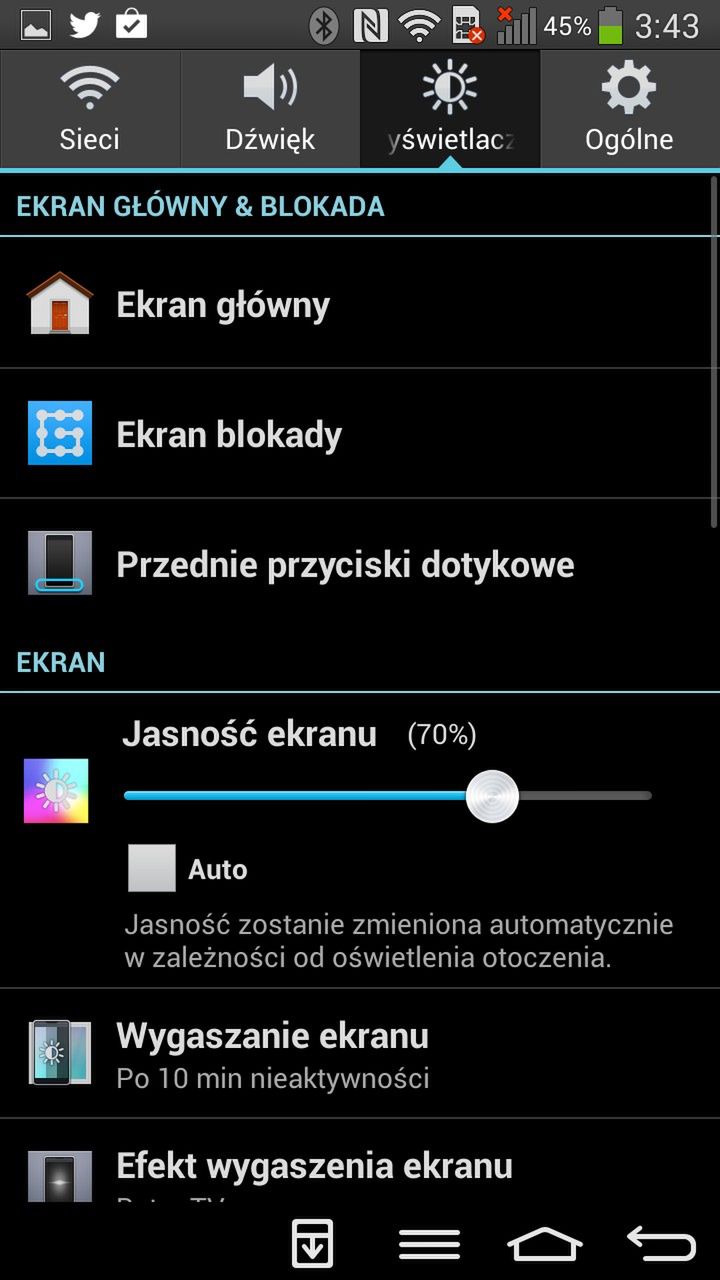Pull down notification panel icon in navigation bar
This screenshot has height=1280, width=720.
[x=312, y=1244]
